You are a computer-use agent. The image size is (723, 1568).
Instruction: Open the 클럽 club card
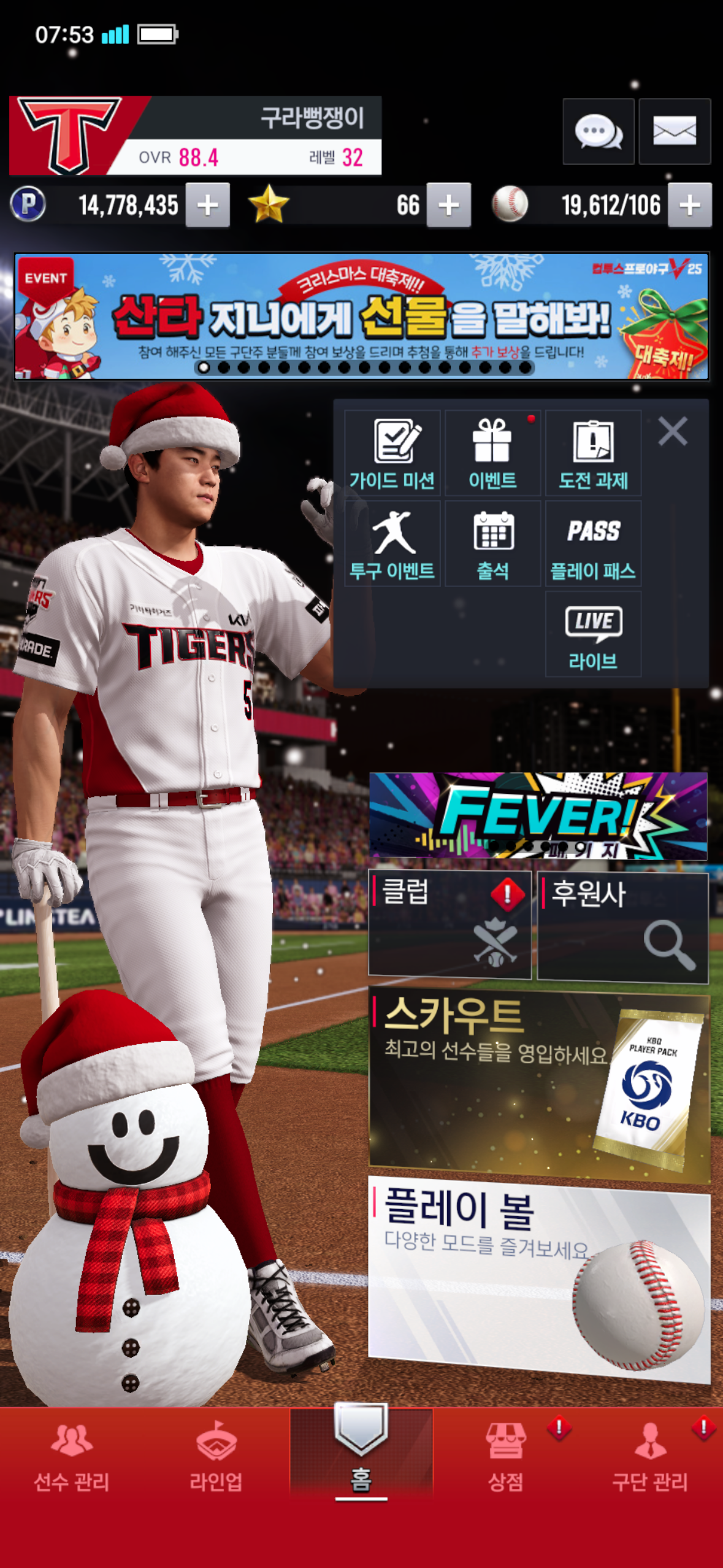tap(449, 923)
